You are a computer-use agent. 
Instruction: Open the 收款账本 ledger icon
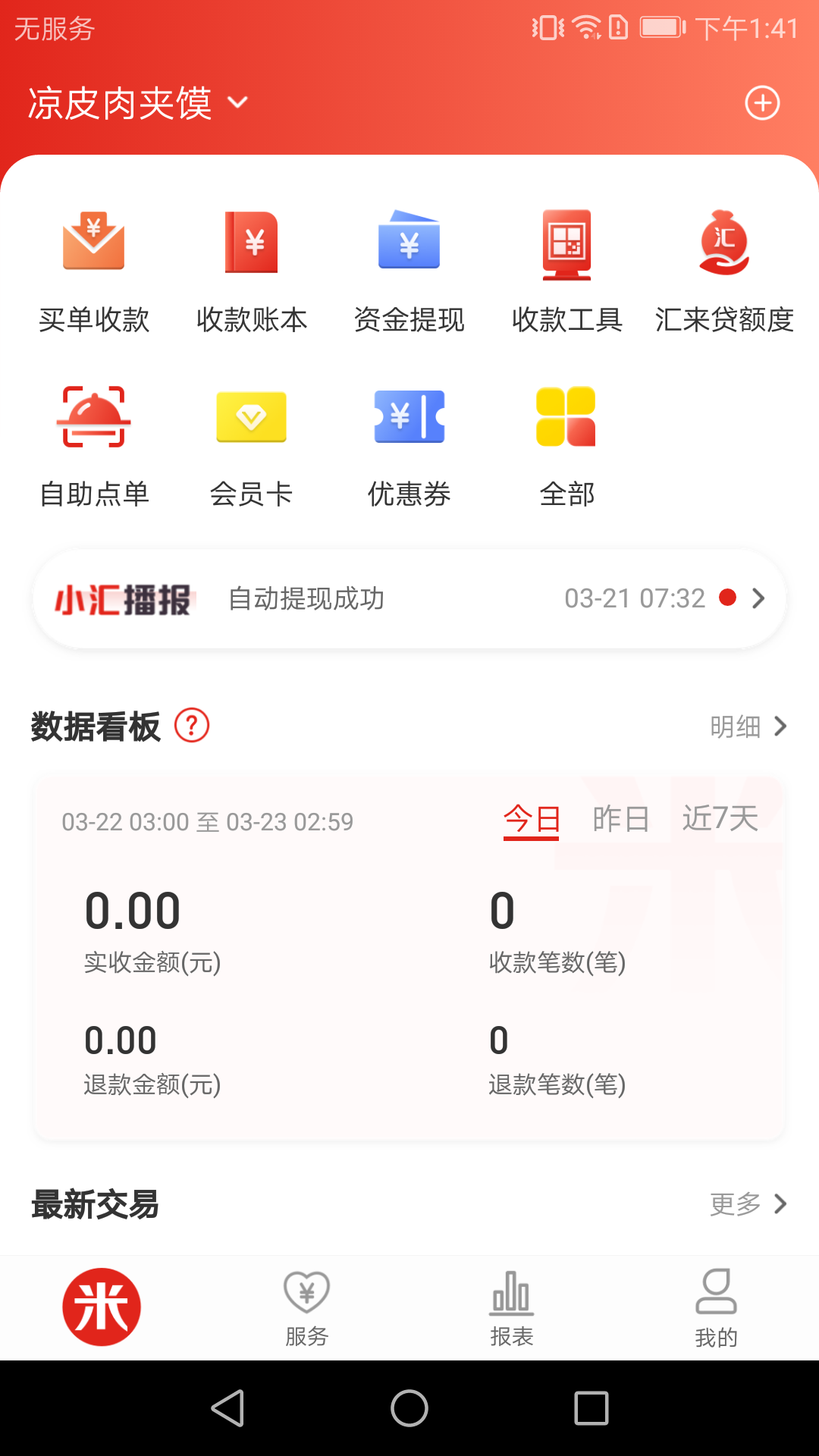252,269
